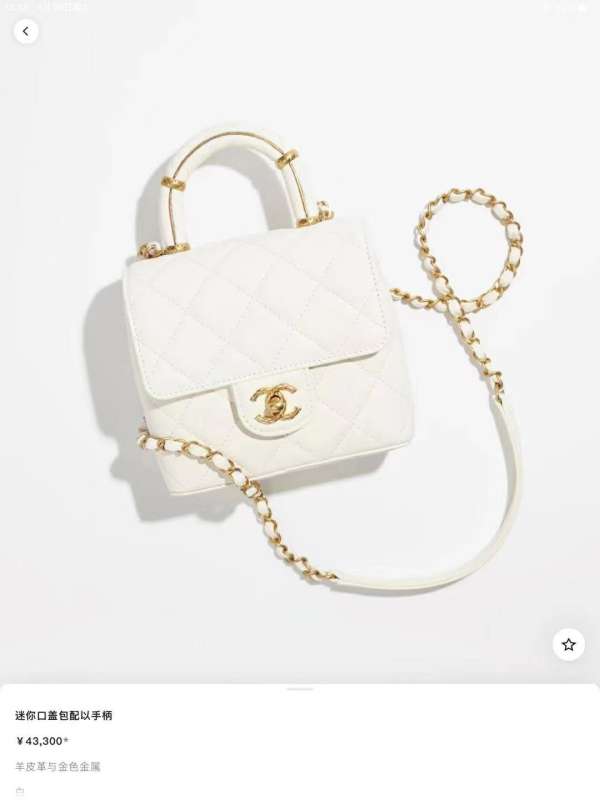This screenshot has width=600, height=800.
Task: Expand the product details sheet handle
Action: pos(300,689)
